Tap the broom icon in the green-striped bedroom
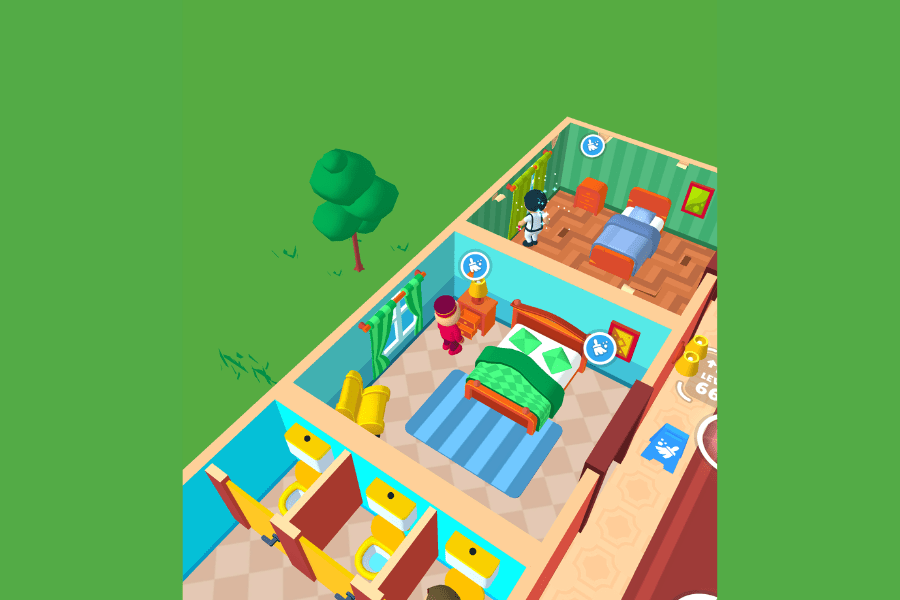The height and width of the screenshot is (600, 900). click(x=593, y=146)
